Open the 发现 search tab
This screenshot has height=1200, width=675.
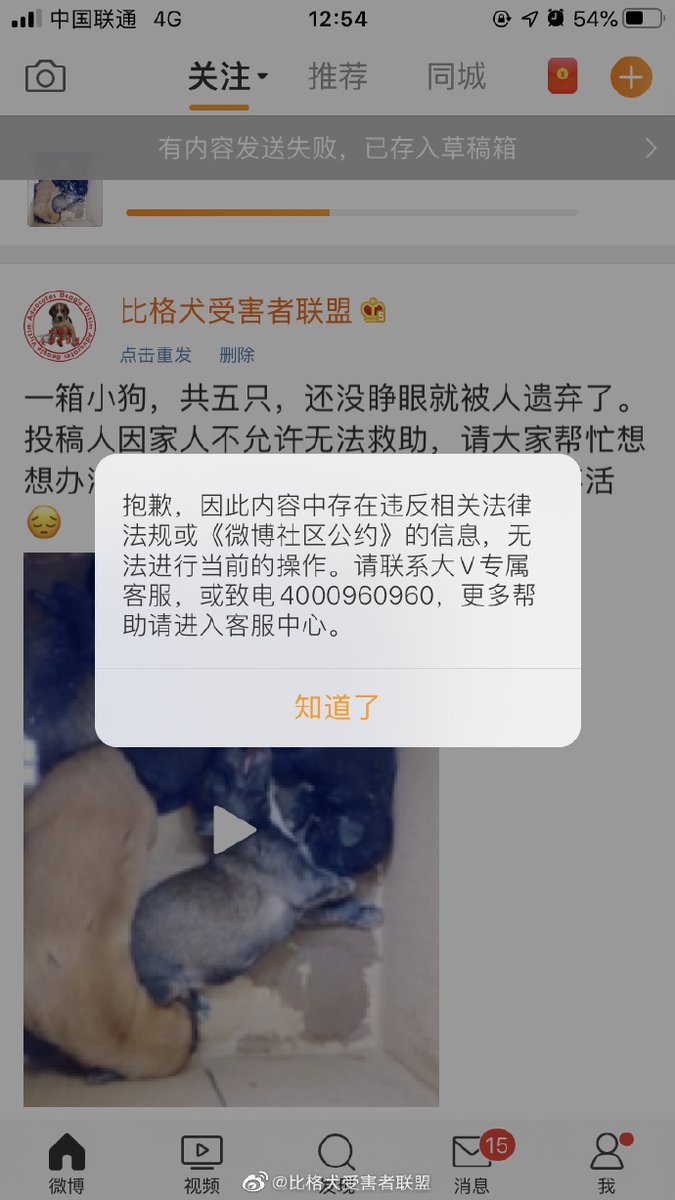337,1163
